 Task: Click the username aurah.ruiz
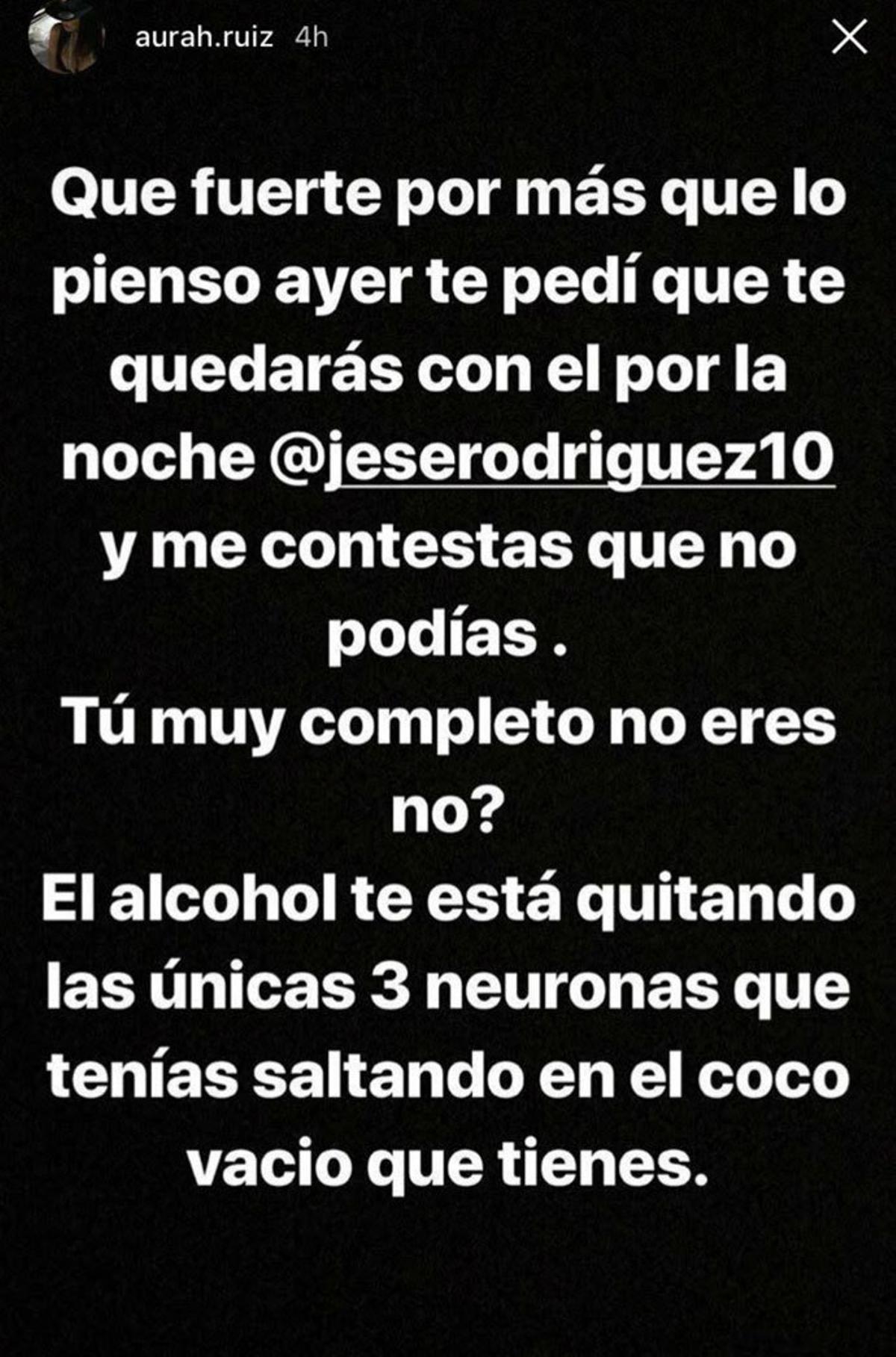tap(202, 36)
